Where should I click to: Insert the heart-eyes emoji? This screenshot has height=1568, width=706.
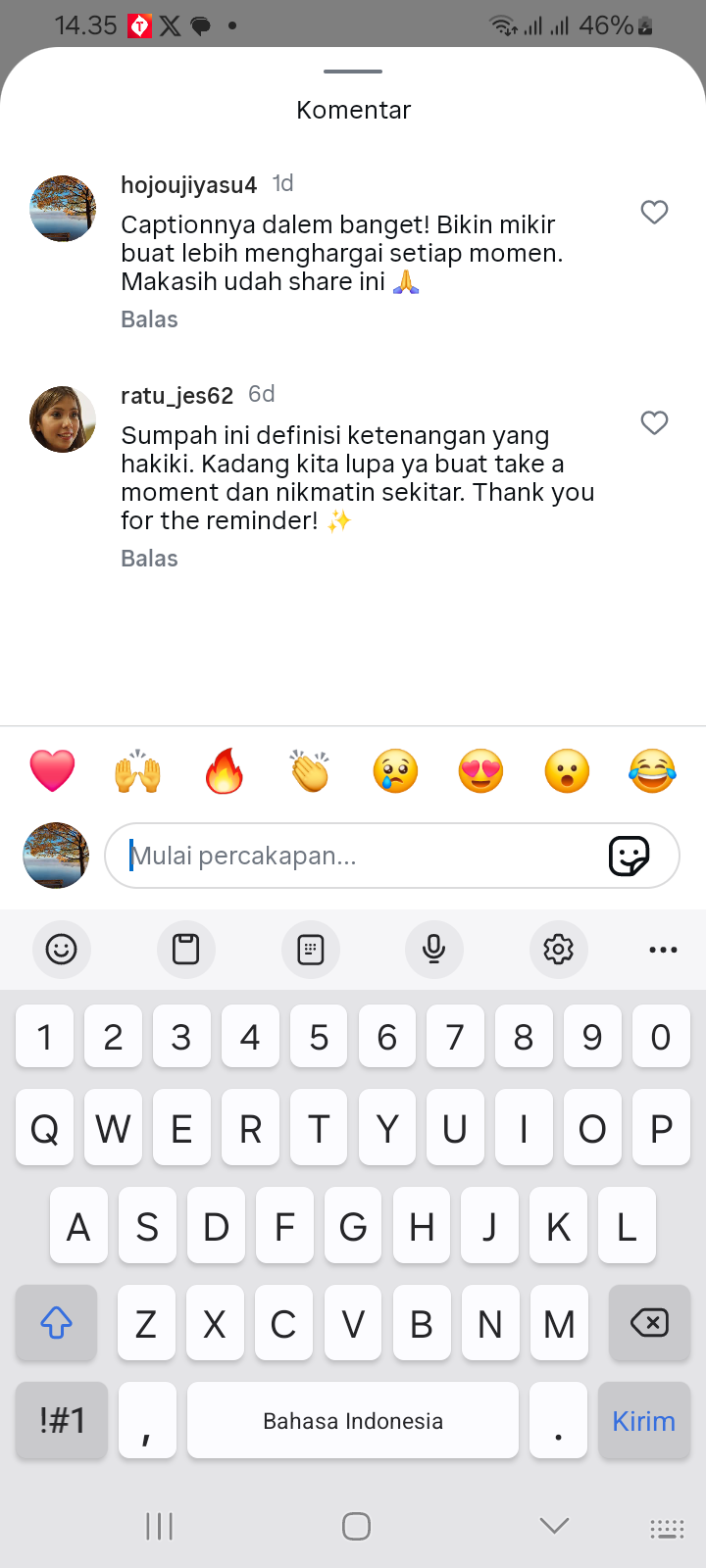point(480,771)
